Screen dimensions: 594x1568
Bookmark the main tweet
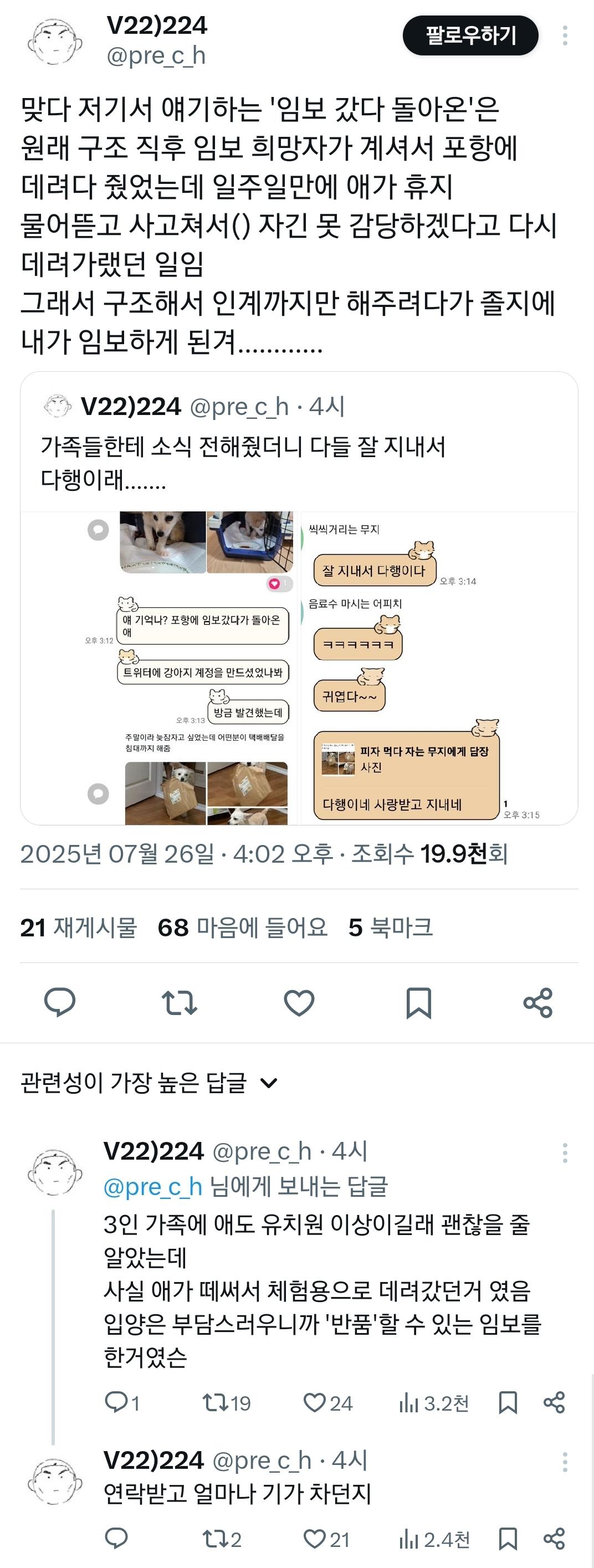pyautogui.click(x=418, y=1002)
